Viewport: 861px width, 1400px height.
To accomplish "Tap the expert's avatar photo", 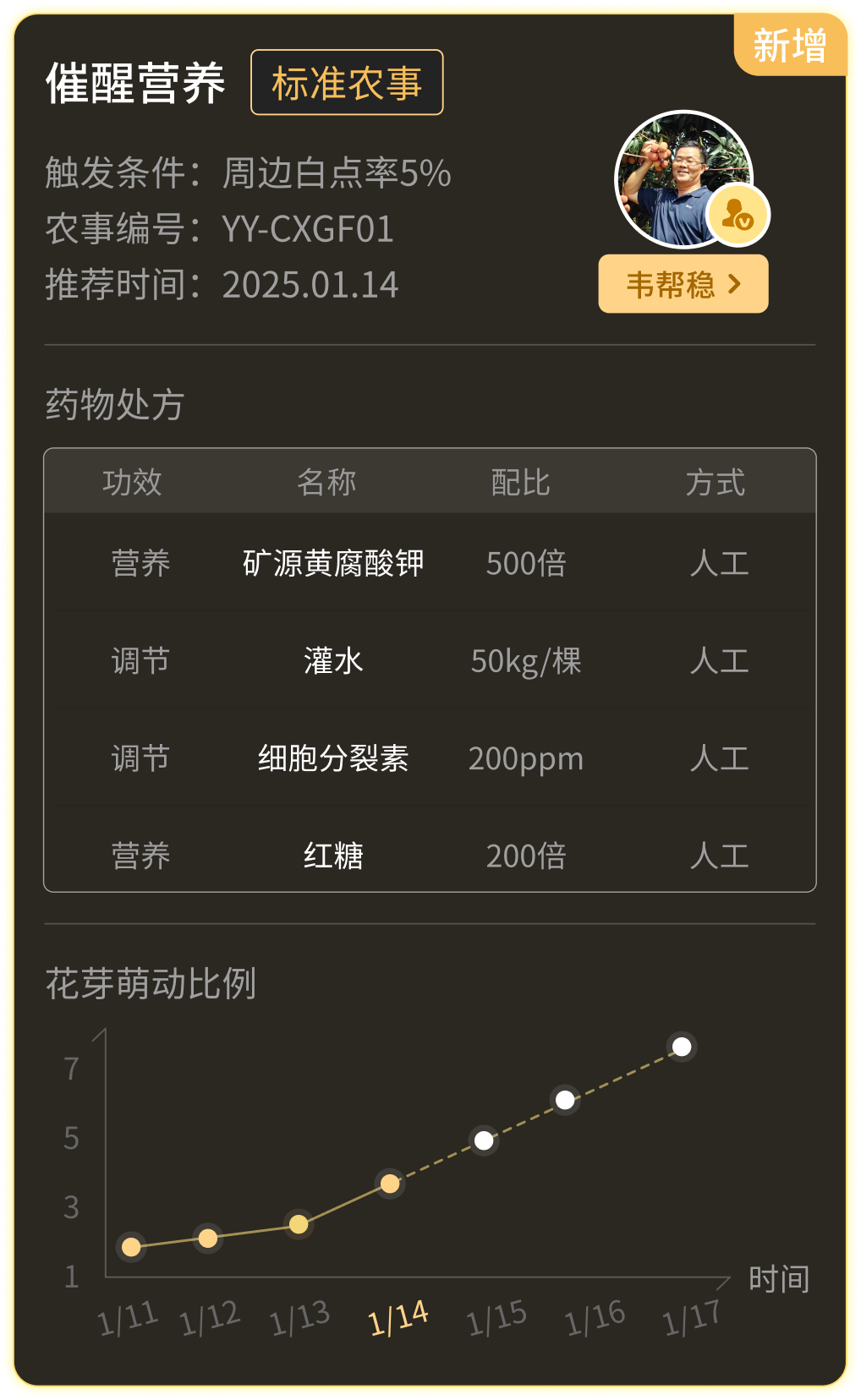I will coord(682,179).
